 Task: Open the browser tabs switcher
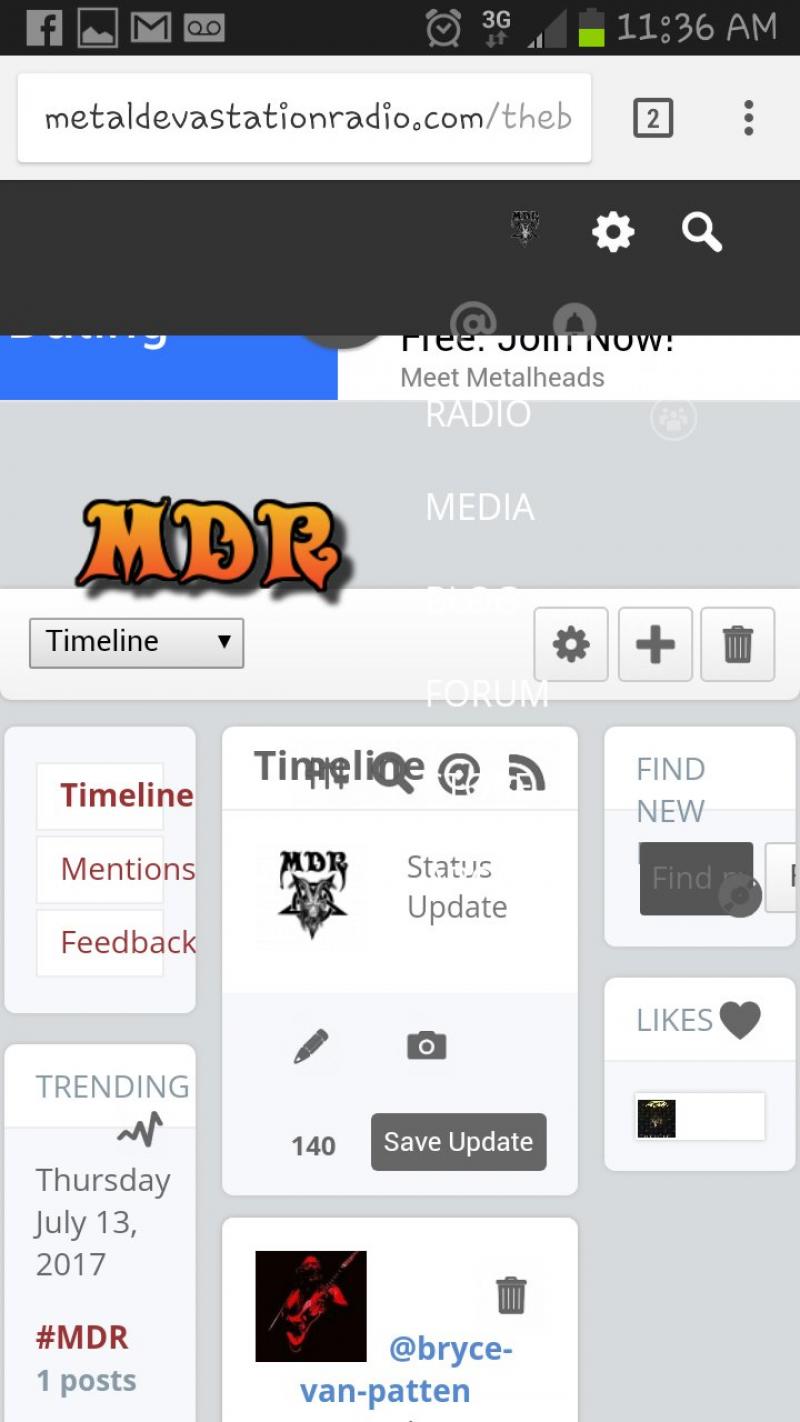coord(653,119)
